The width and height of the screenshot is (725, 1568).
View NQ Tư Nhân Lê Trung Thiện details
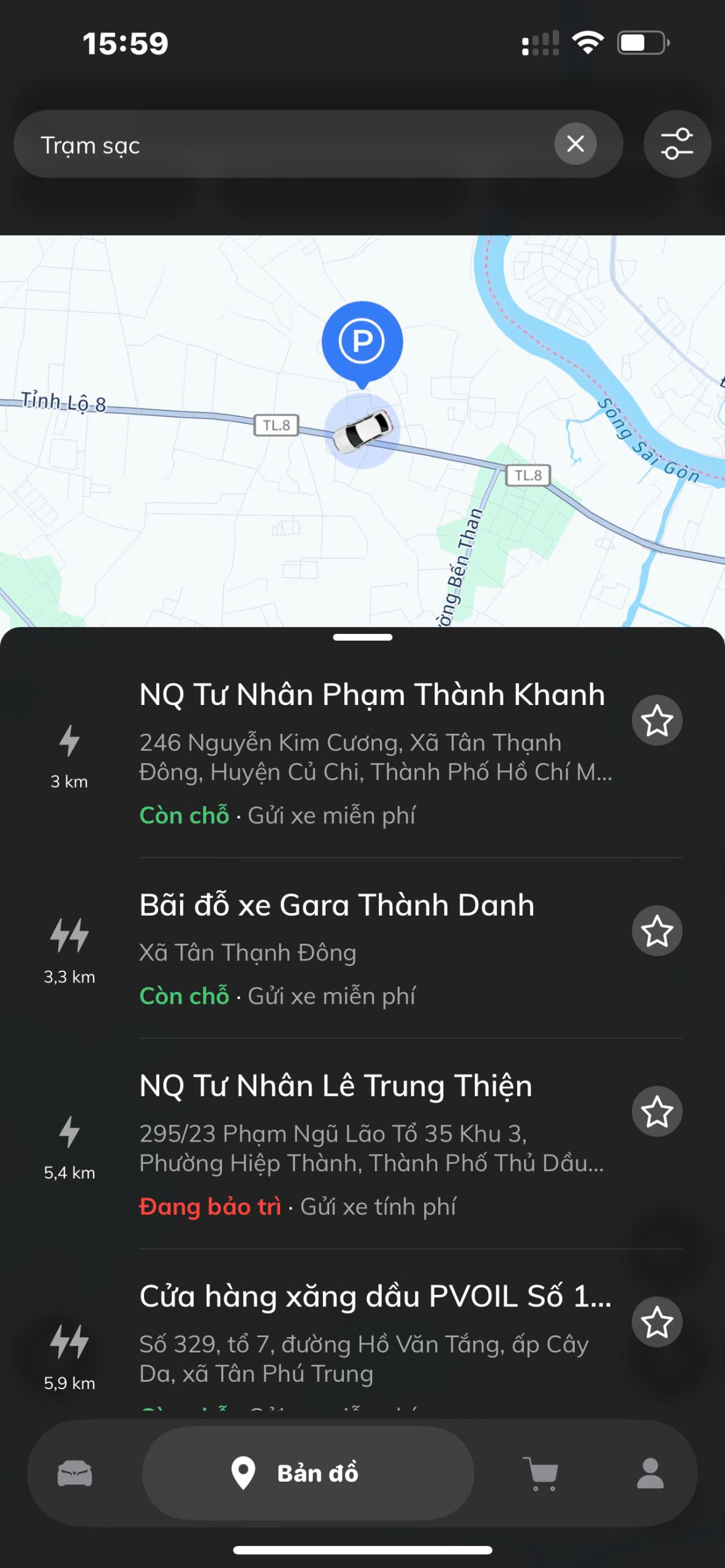click(x=336, y=1086)
